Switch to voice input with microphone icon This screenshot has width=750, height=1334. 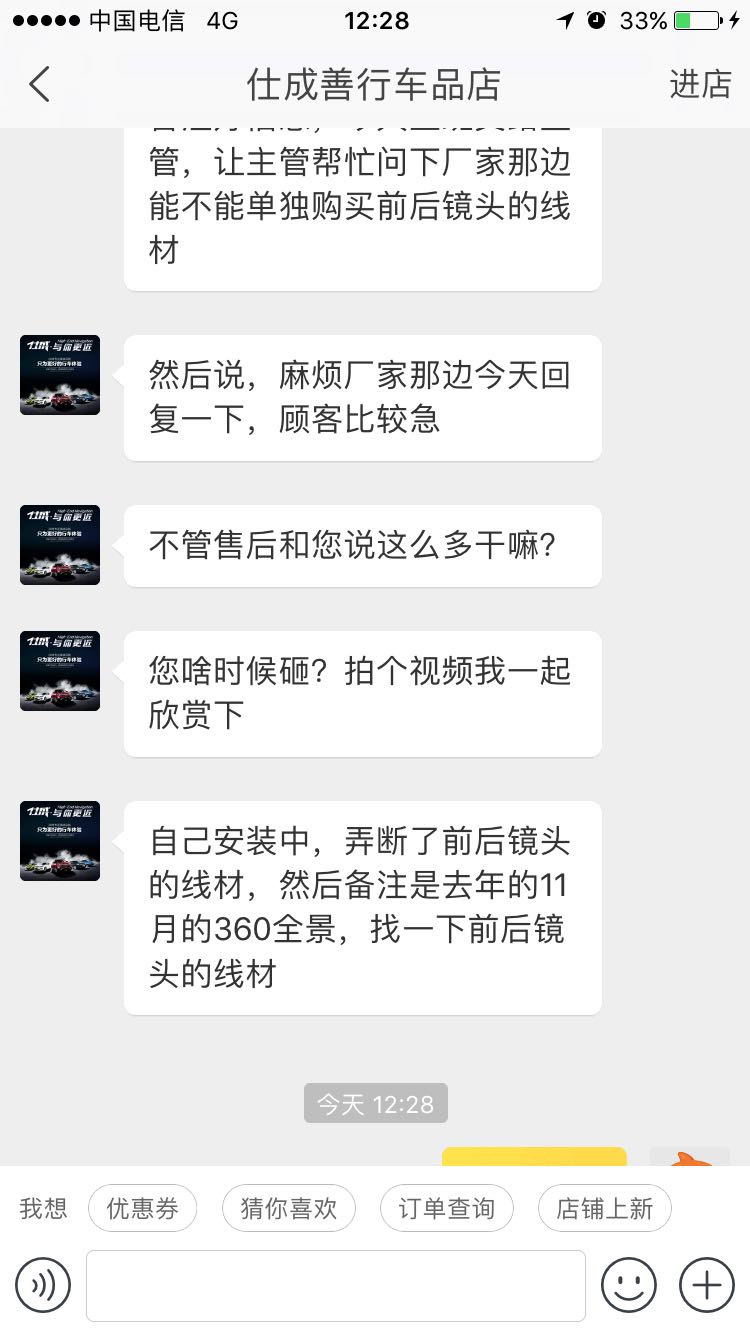pyautogui.click(x=43, y=1285)
